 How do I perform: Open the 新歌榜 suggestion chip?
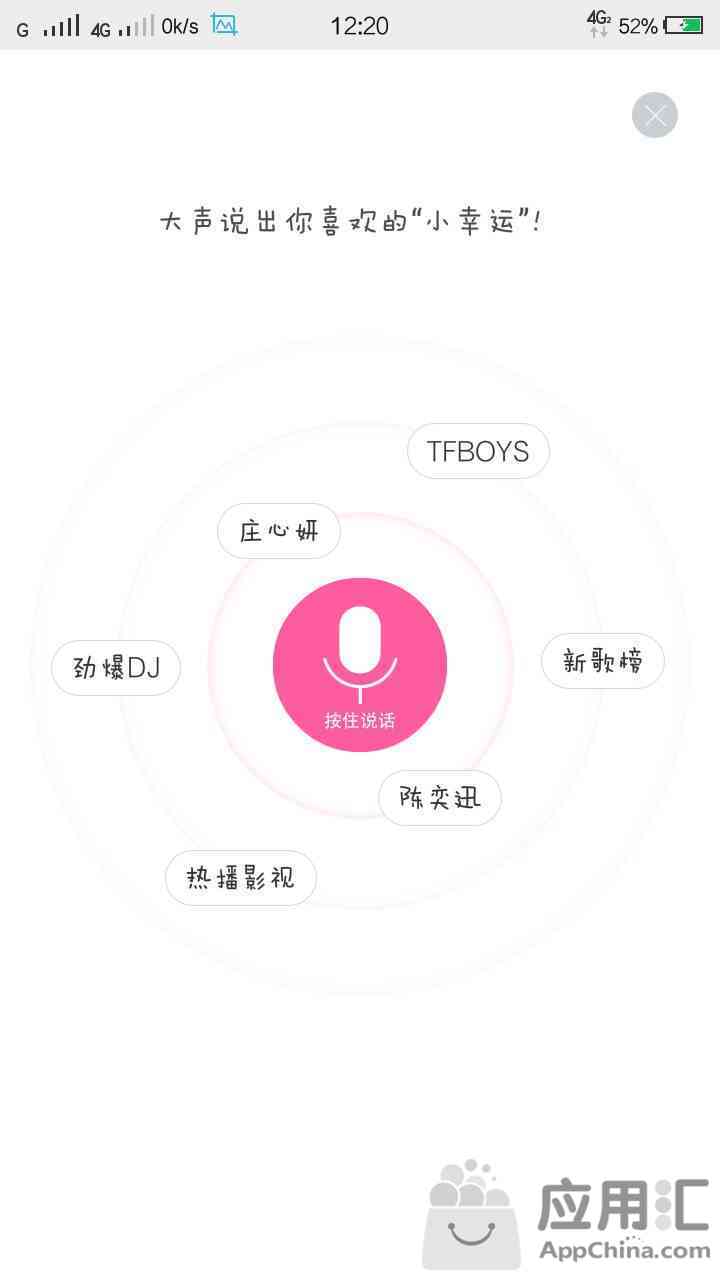[603, 661]
